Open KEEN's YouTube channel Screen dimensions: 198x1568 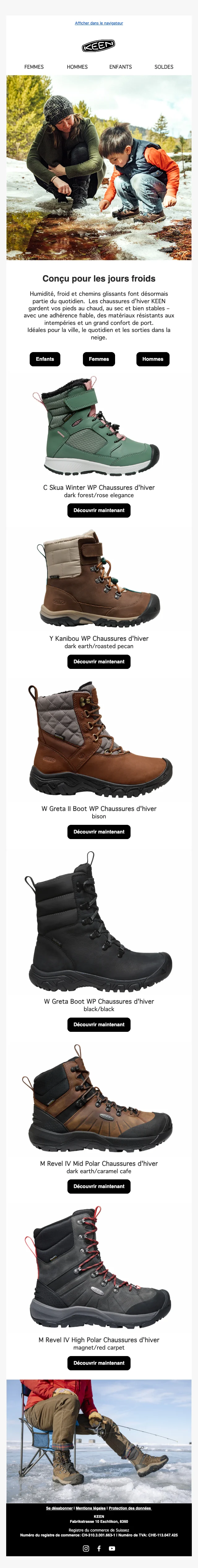tap(112, 1549)
